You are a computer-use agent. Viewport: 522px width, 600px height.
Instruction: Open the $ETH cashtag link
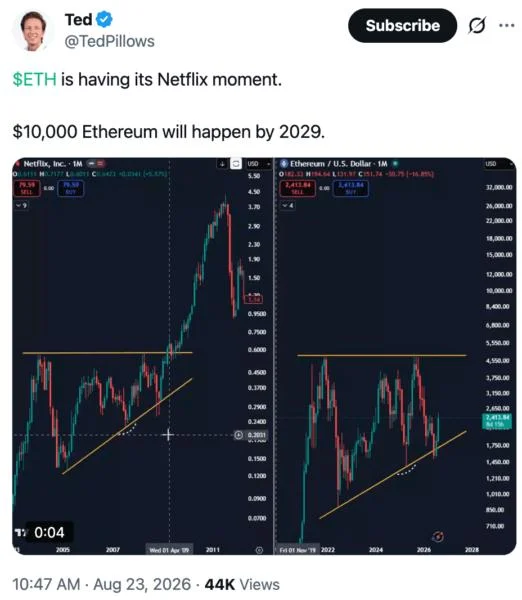pos(34,80)
